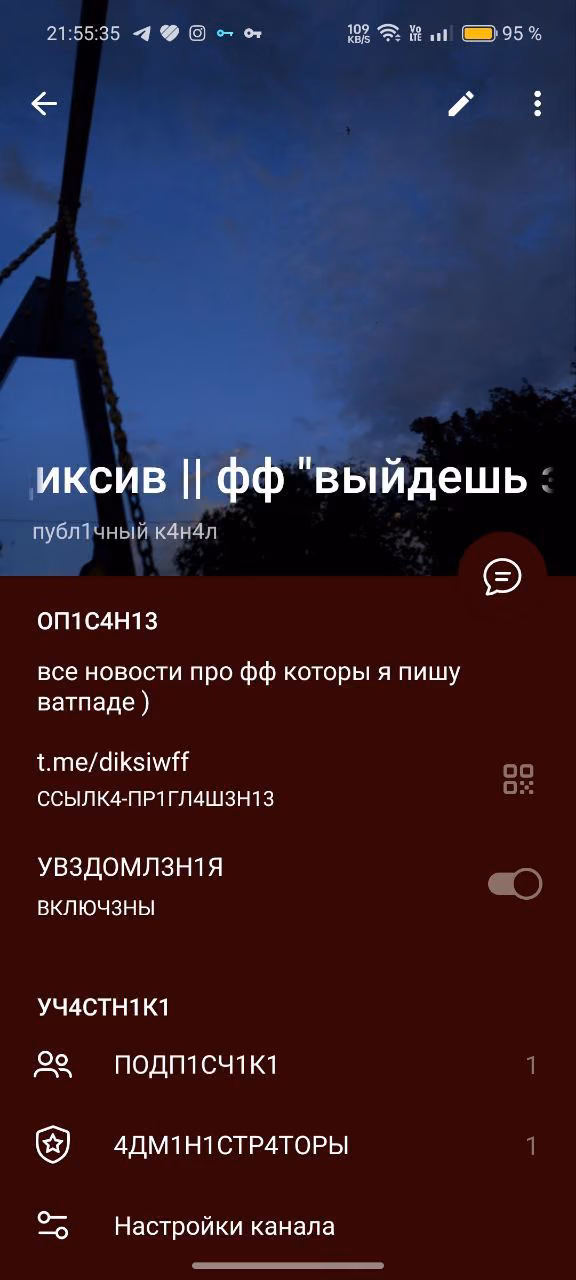Open Настройки канала

[x=288, y=1226]
